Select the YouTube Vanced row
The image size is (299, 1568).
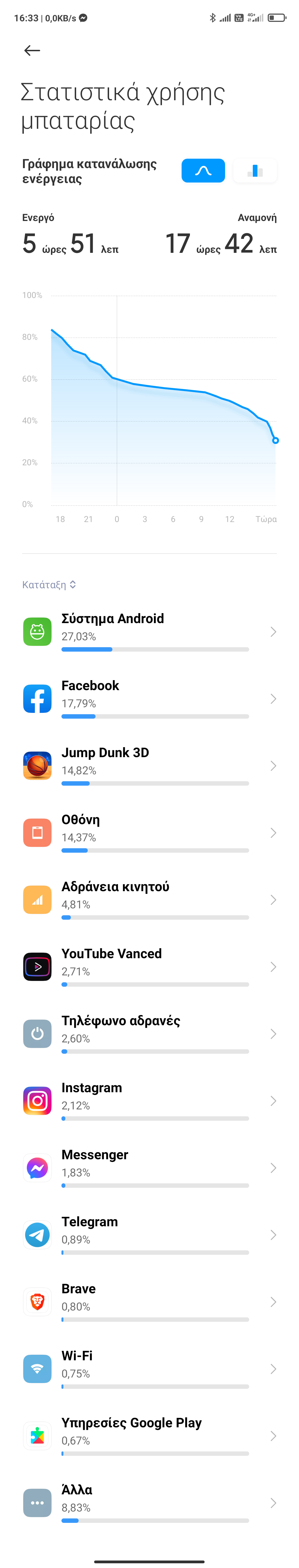point(149,966)
